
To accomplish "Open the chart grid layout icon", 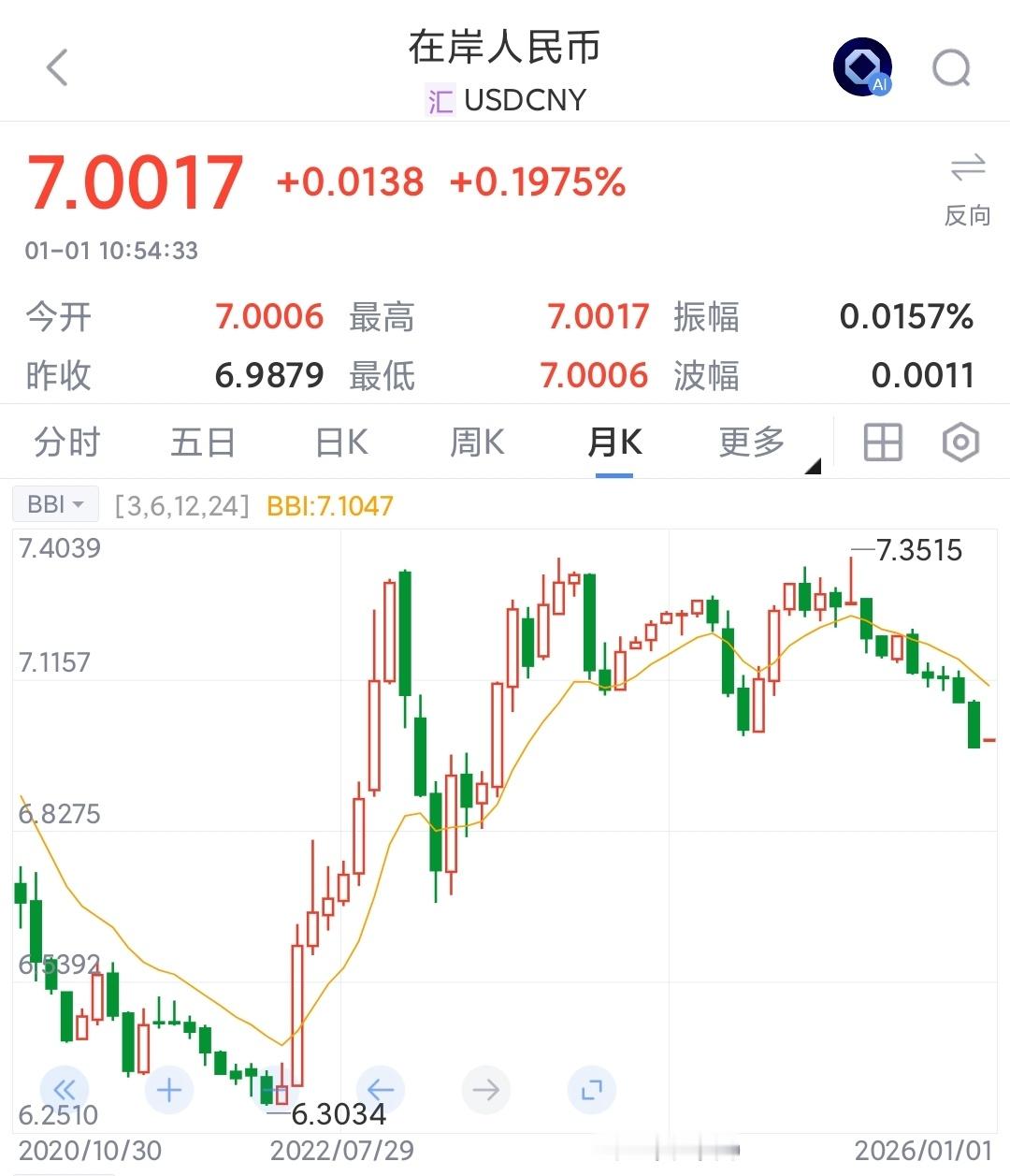I will click(x=881, y=442).
